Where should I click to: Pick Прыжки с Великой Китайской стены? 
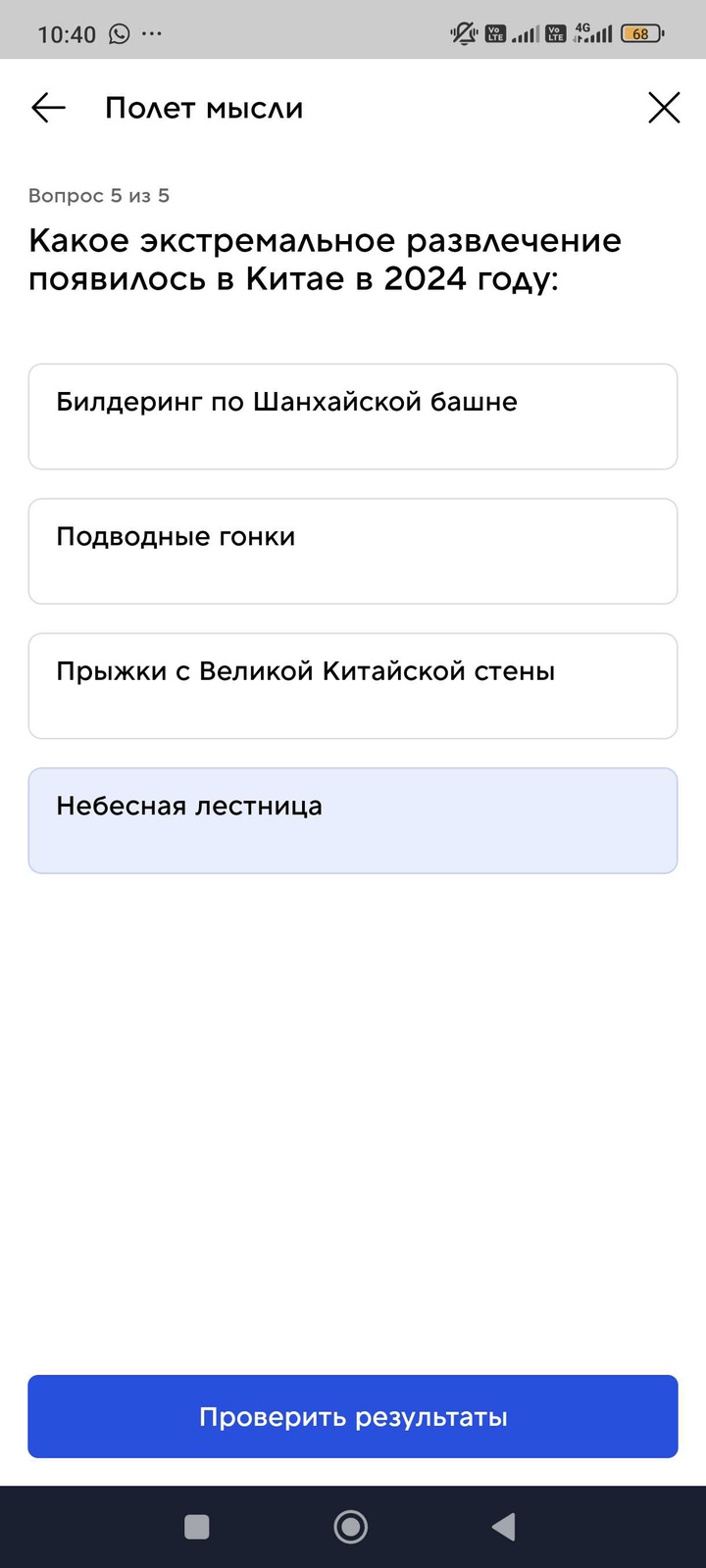353,686
